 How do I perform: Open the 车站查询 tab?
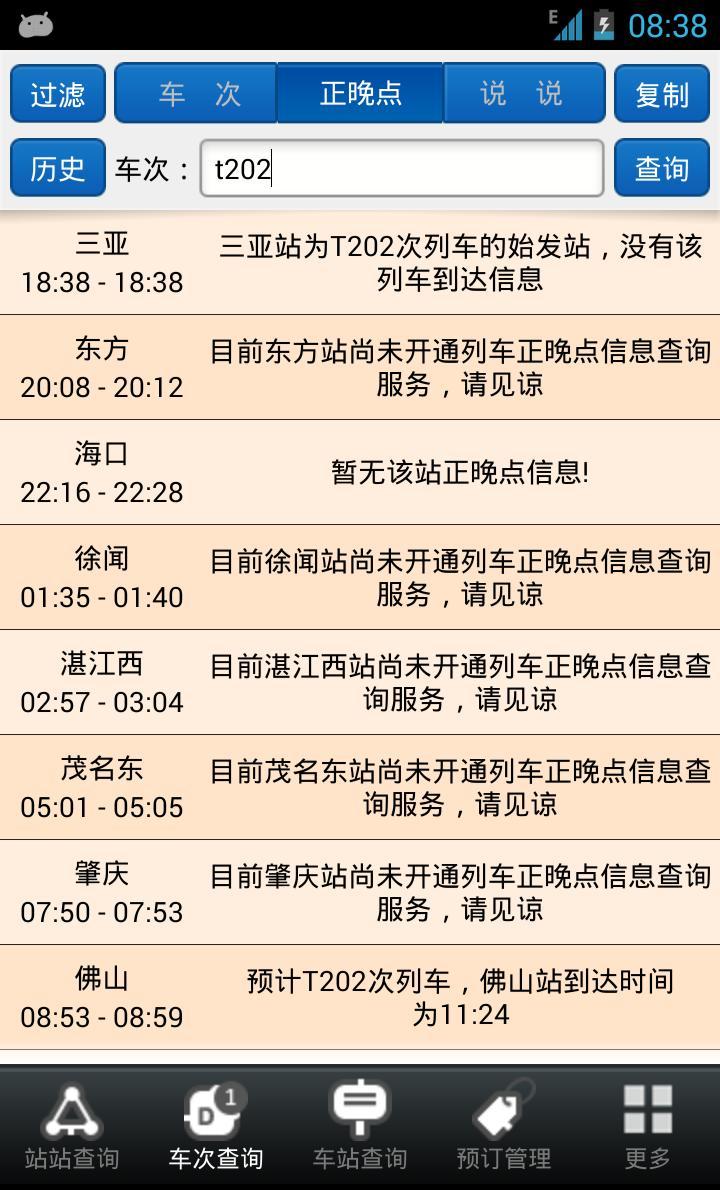pyautogui.click(x=360, y=1128)
